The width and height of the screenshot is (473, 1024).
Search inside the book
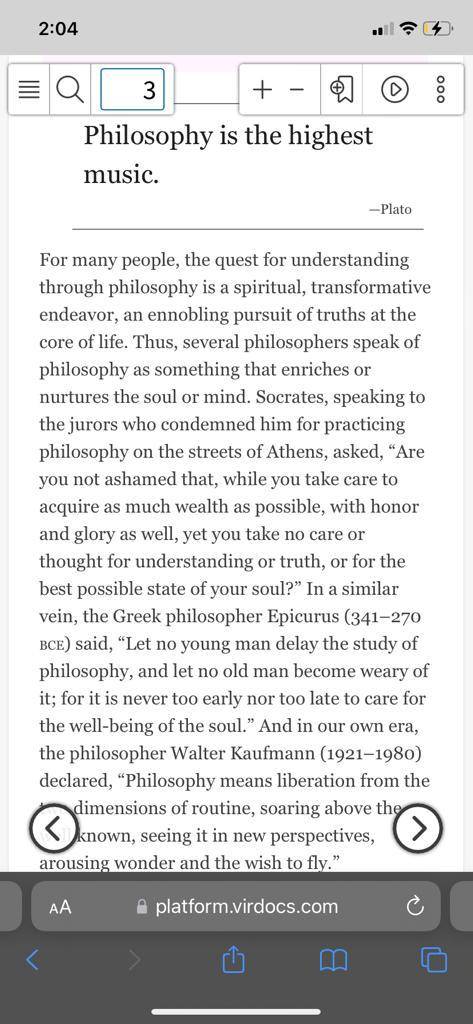click(x=69, y=90)
